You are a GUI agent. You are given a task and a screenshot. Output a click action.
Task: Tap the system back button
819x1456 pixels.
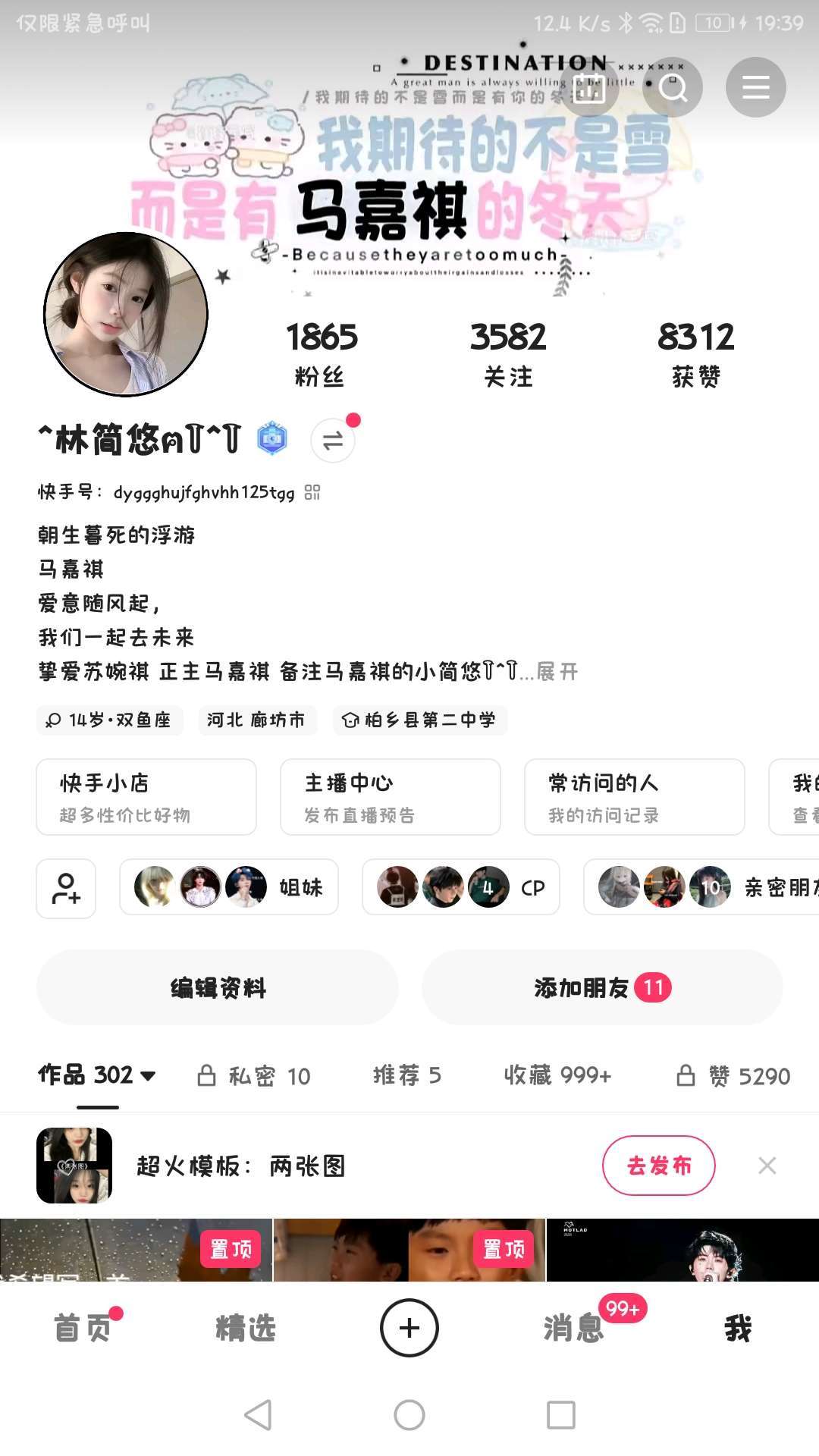pyautogui.click(x=258, y=1415)
